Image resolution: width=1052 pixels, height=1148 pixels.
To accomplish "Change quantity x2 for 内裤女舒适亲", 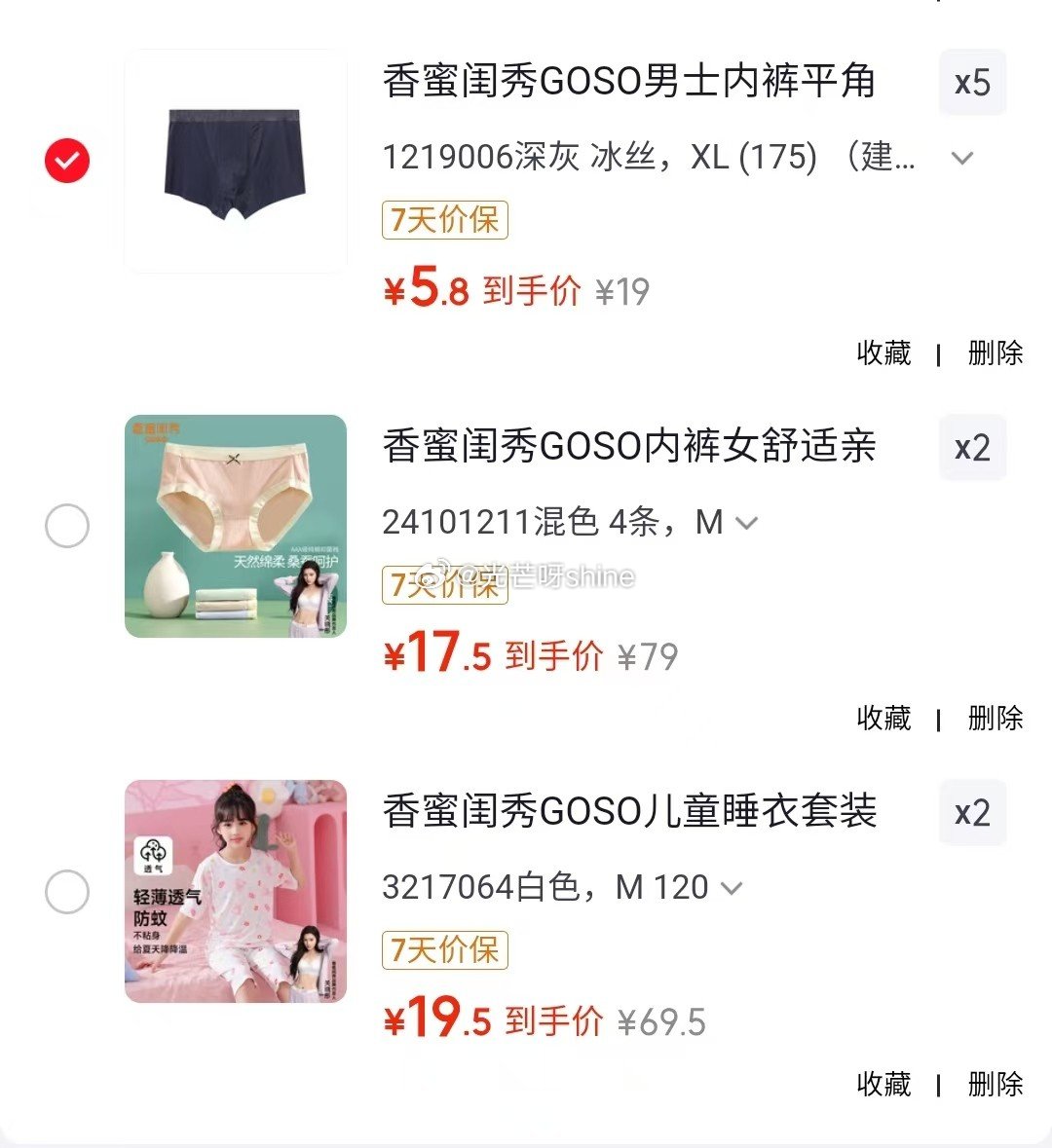I will click(972, 448).
